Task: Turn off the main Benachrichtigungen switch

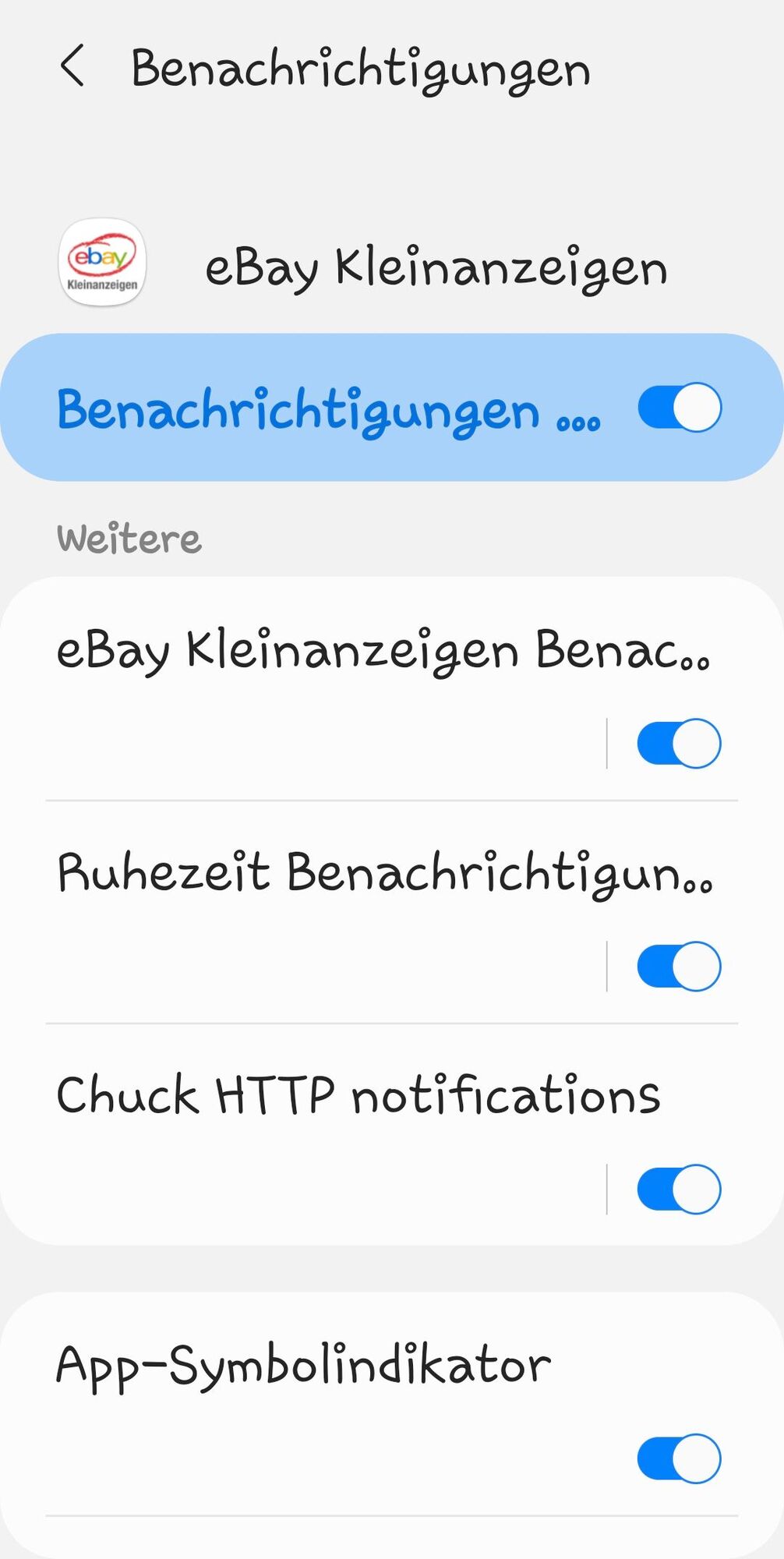Action: (679, 407)
